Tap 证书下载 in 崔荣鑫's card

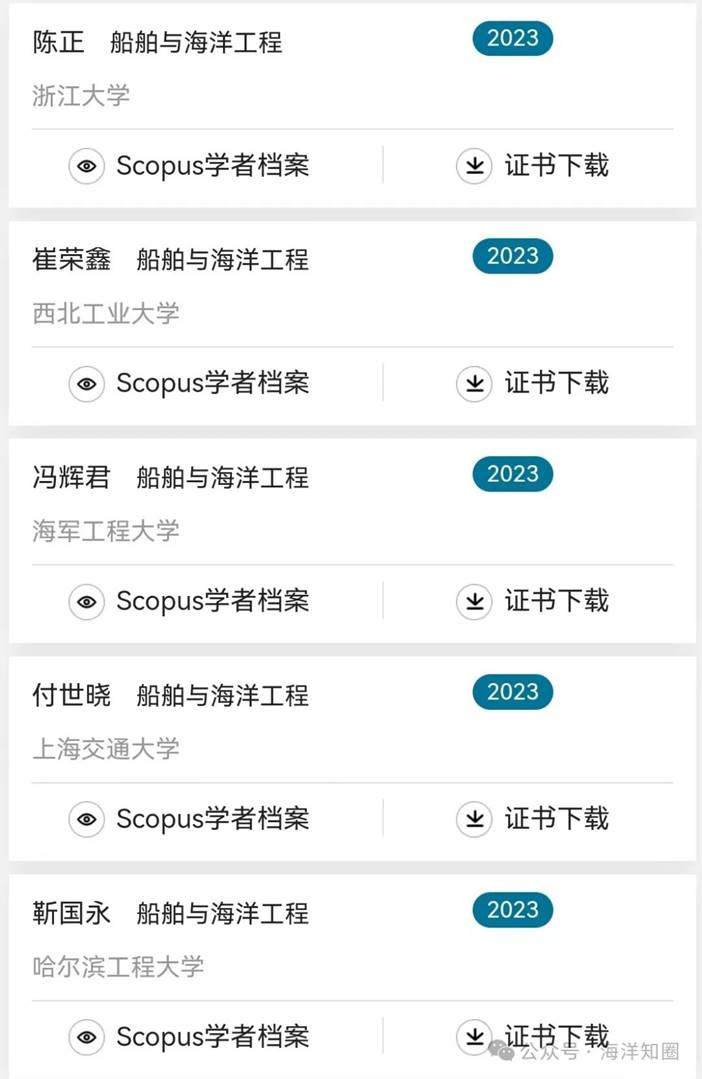533,383
